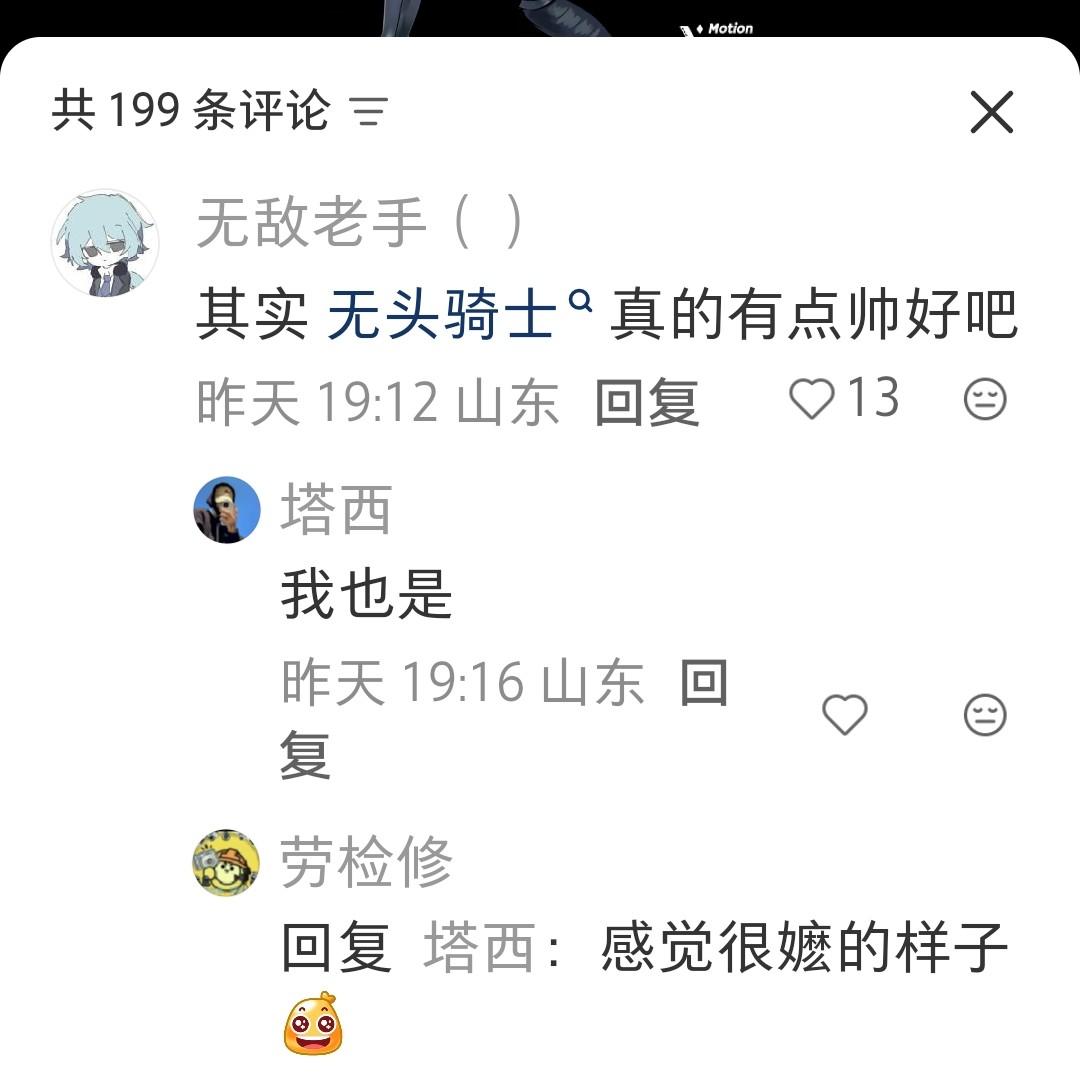Viewport: 1080px width, 1080px height.
Task: Open the comment sort filter icon
Action: [369, 112]
